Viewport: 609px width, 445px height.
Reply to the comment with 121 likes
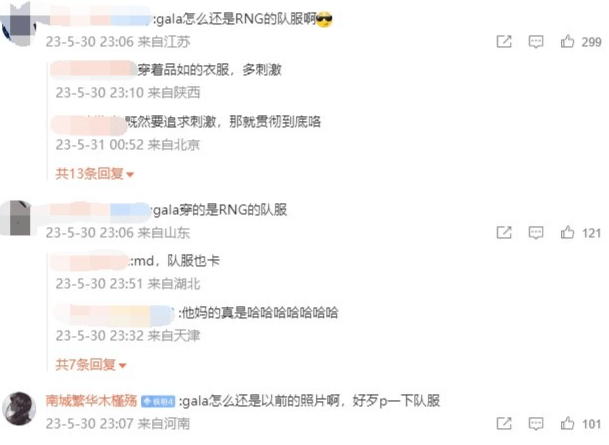click(x=536, y=233)
